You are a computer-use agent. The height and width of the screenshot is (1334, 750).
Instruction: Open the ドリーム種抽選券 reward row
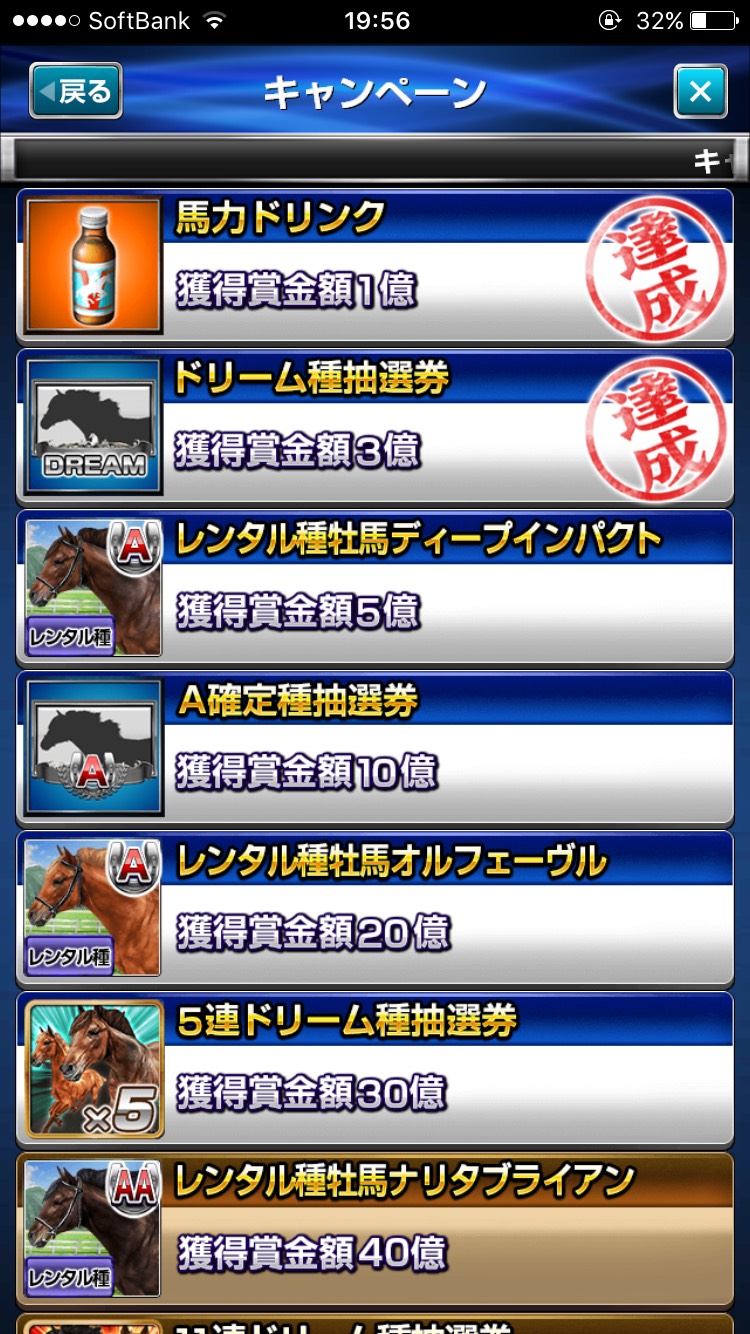pyautogui.click(x=375, y=427)
